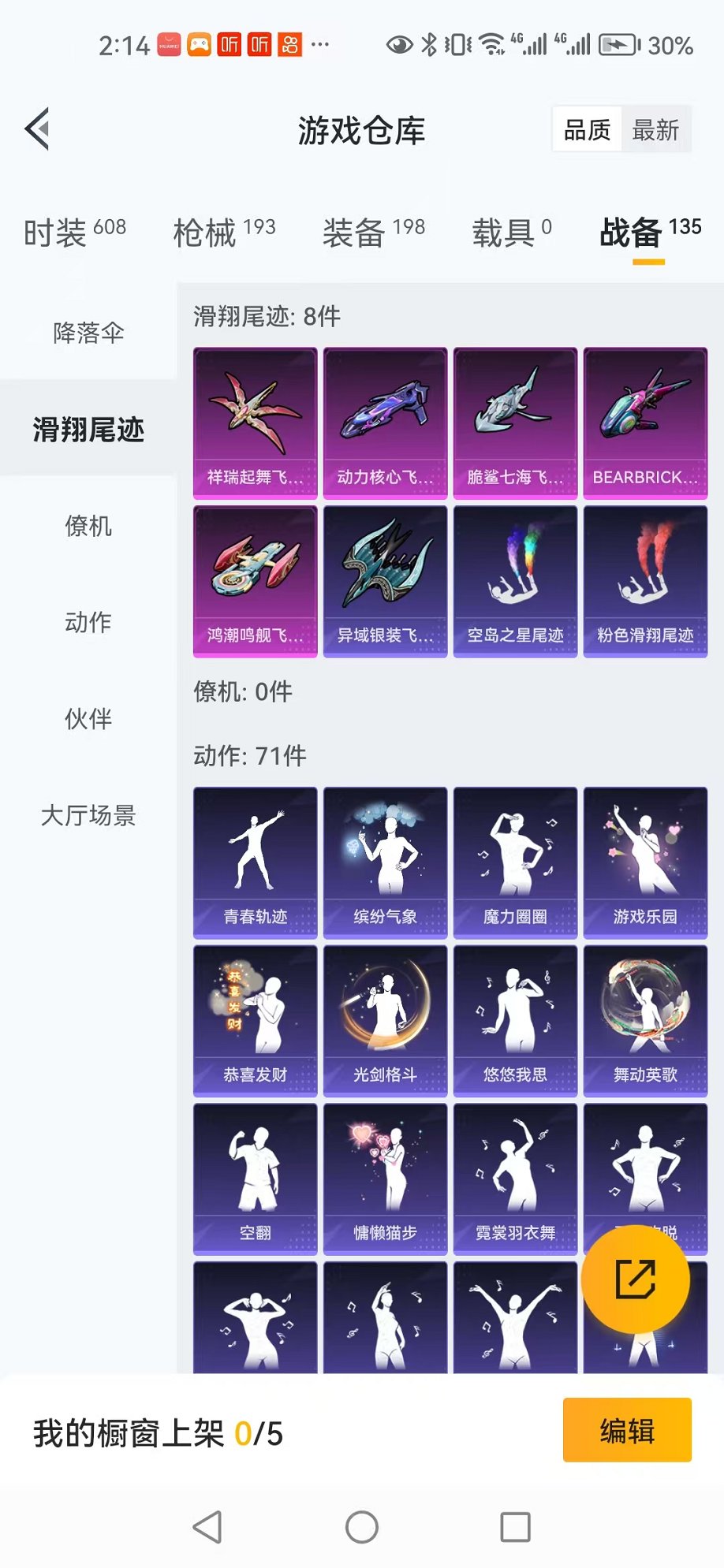
Task: Select 动作 in the side menu
Action: tap(88, 622)
